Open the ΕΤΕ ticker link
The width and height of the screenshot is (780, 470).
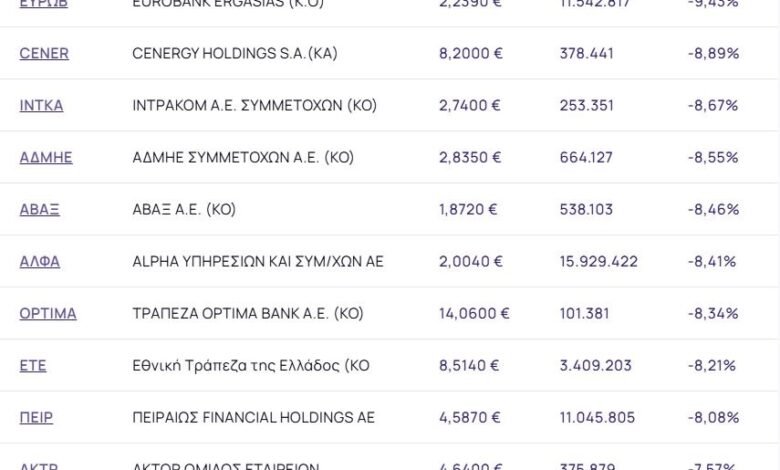[33, 365]
